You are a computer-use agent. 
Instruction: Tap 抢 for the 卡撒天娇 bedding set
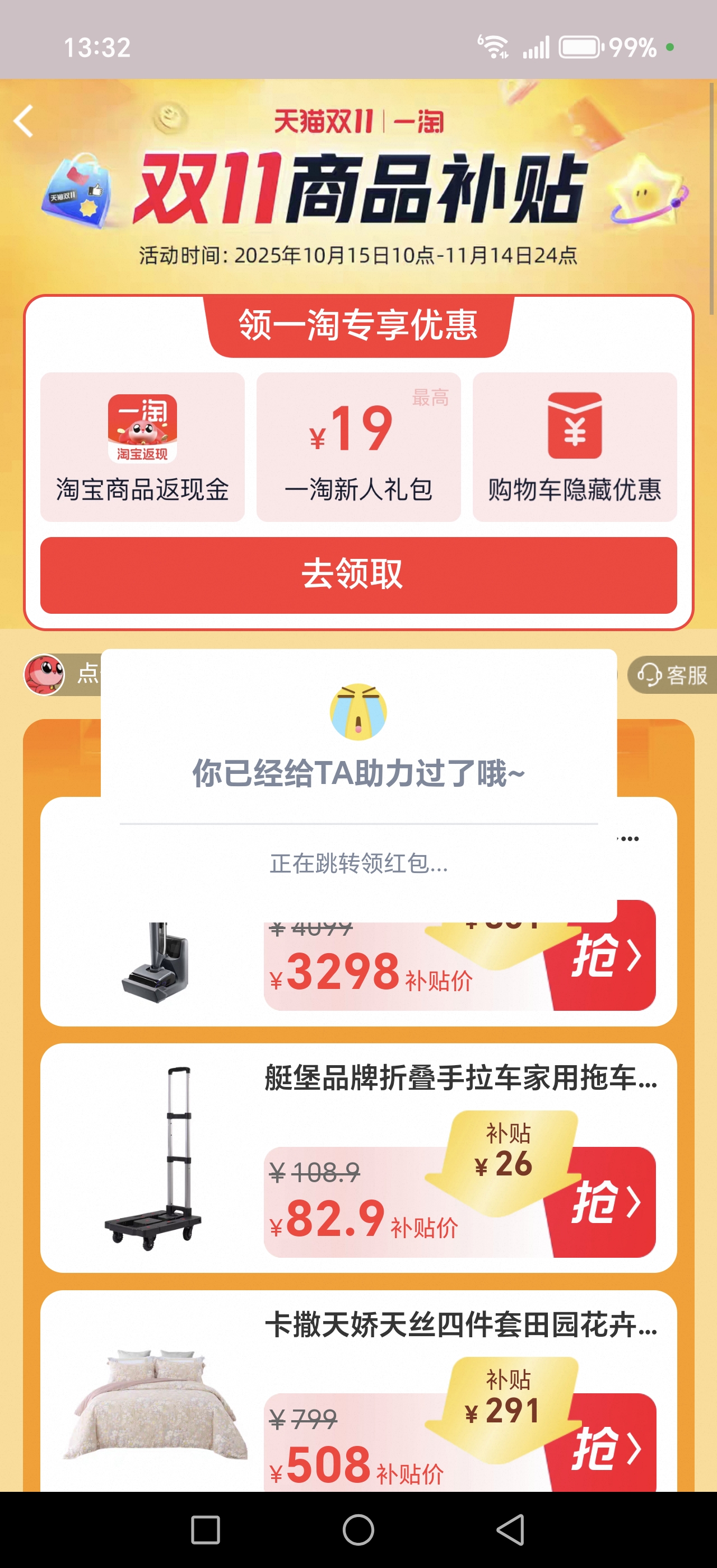tap(606, 1449)
